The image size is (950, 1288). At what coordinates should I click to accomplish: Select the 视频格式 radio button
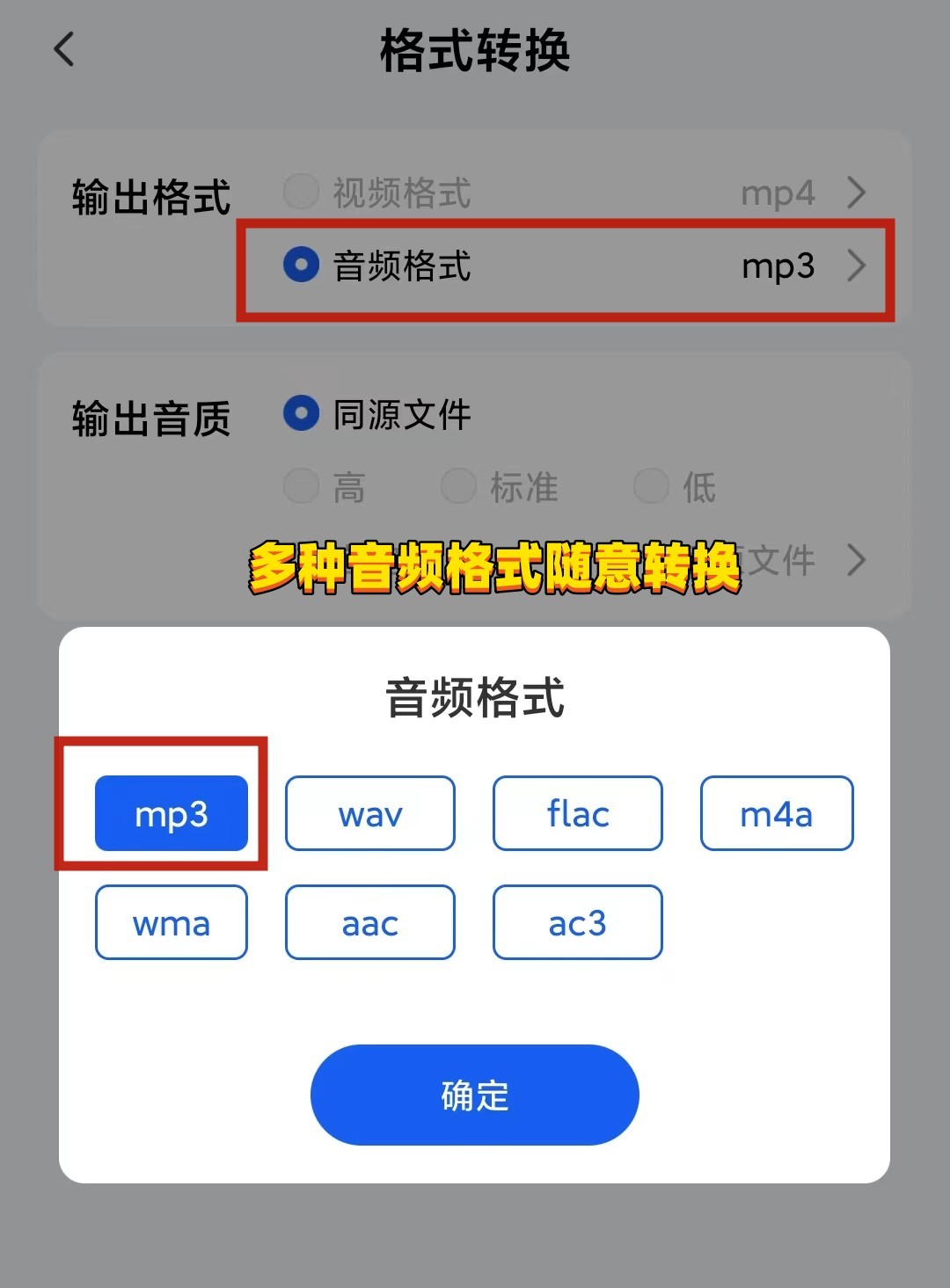point(302,193)
